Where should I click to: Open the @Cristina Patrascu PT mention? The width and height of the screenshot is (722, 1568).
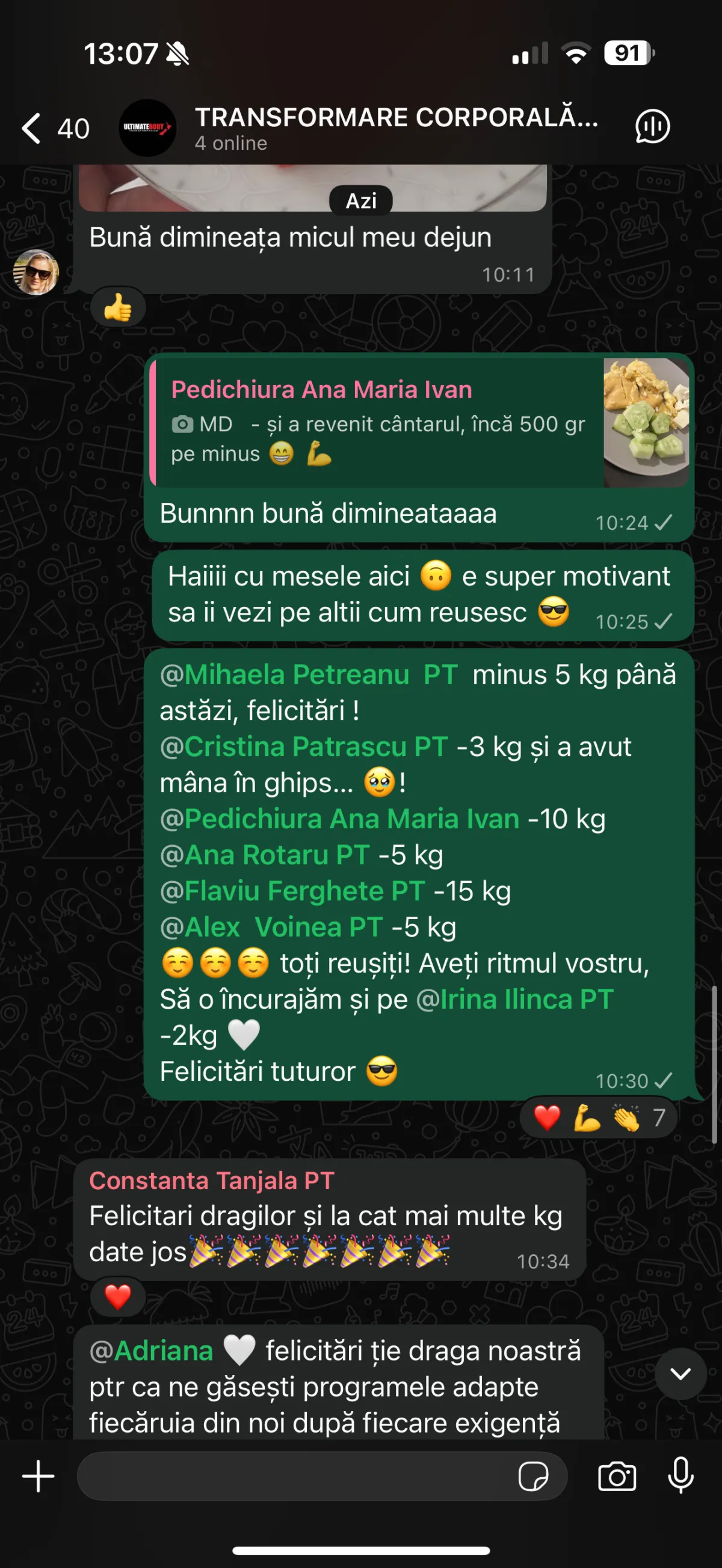pyautogui.click(x=304, y=747)
